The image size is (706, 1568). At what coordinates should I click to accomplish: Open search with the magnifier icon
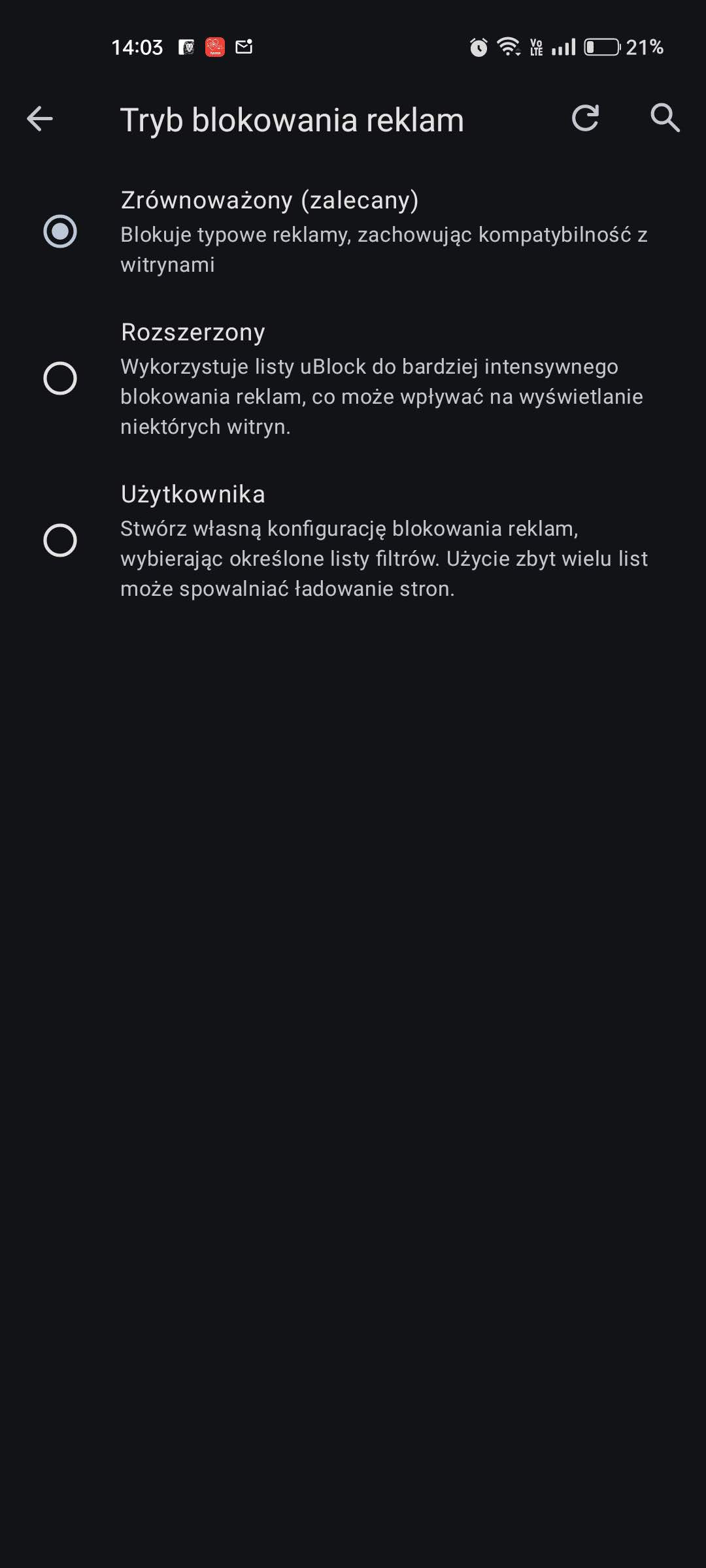click(x=665, y=118)
